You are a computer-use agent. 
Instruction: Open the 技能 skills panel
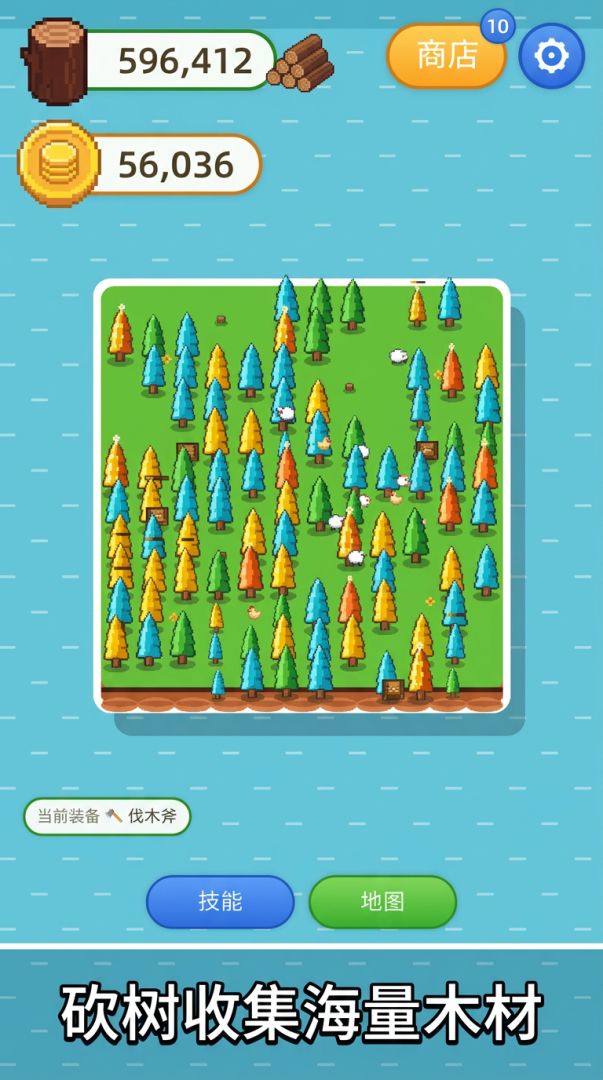220,902
